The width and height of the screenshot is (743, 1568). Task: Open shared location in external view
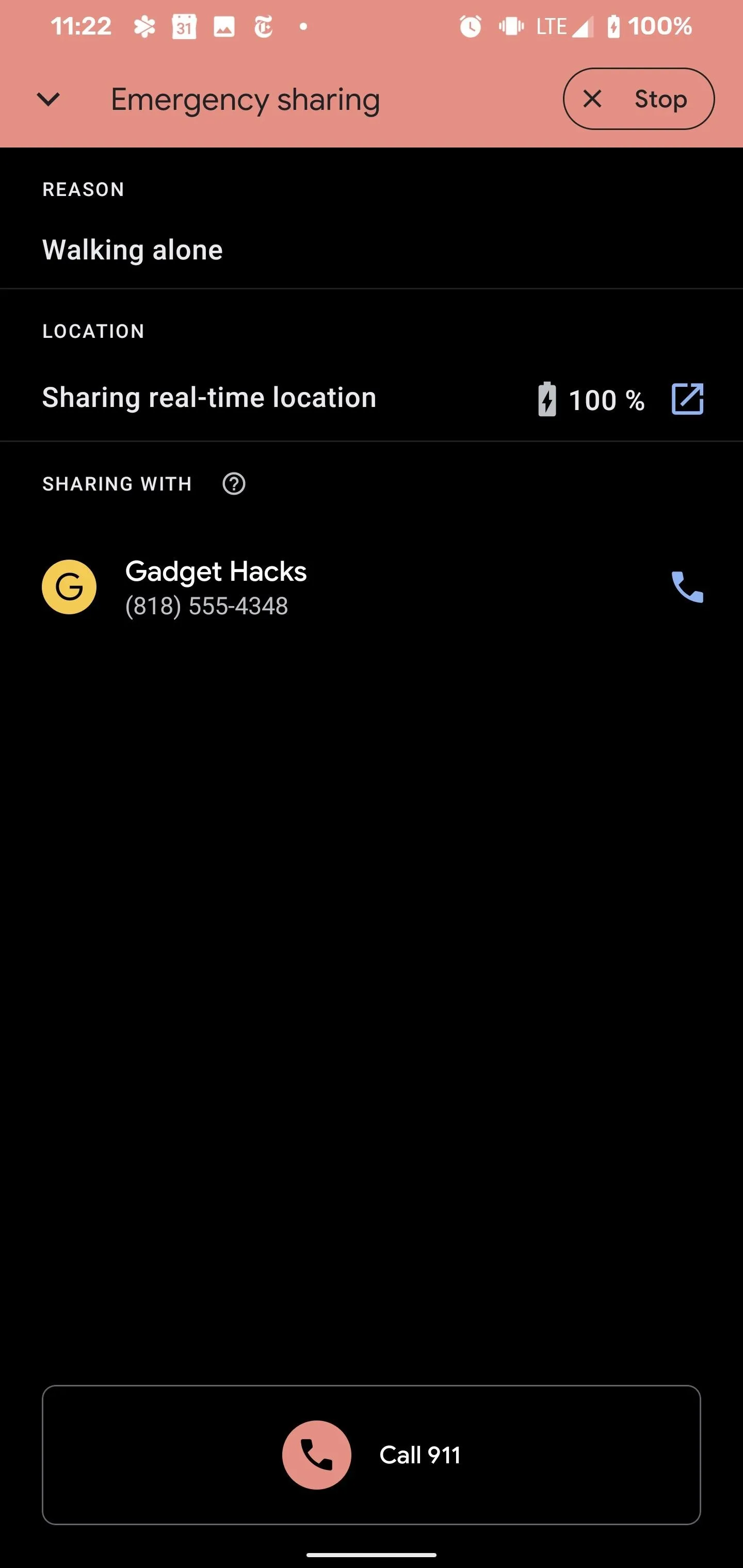point(687,399)
